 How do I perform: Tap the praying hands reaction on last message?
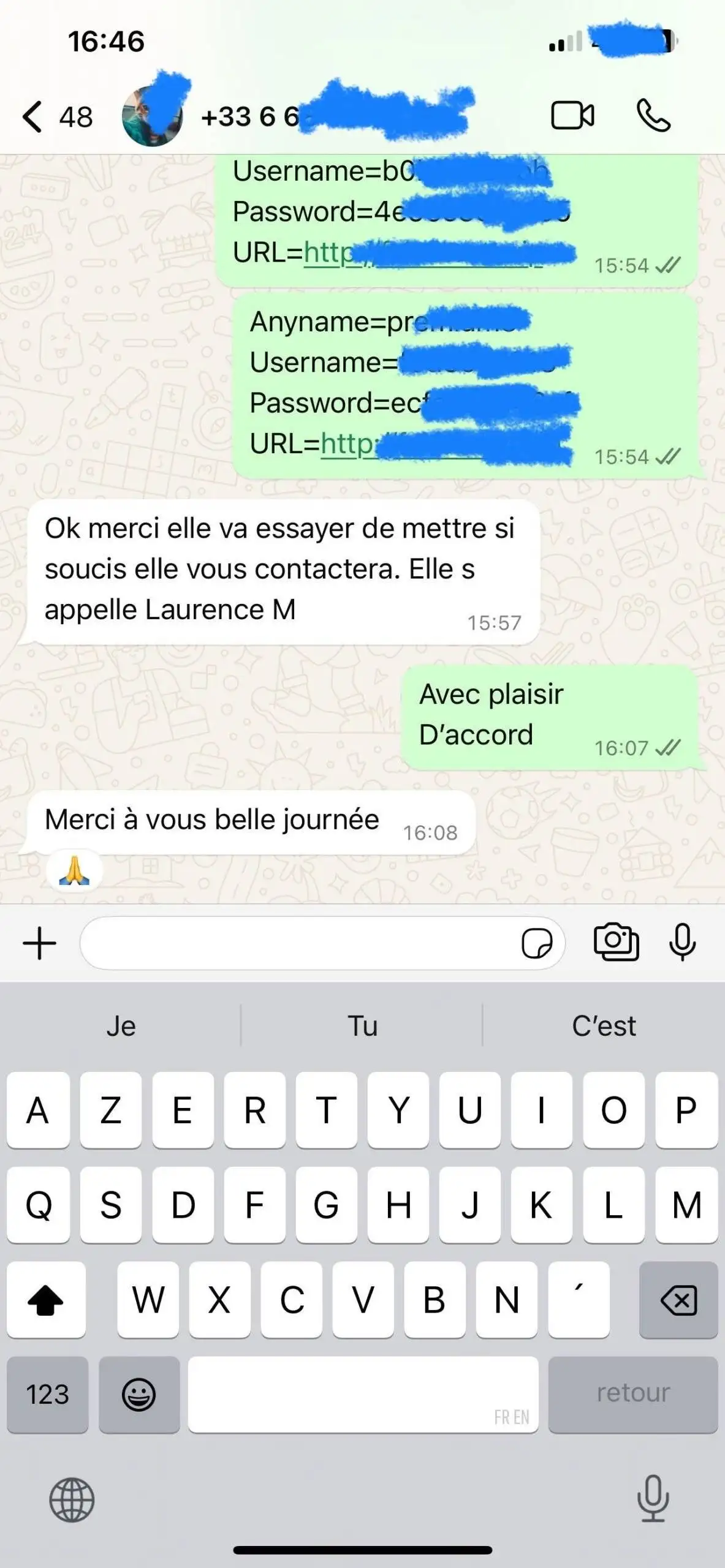click(x=74, y=870)
